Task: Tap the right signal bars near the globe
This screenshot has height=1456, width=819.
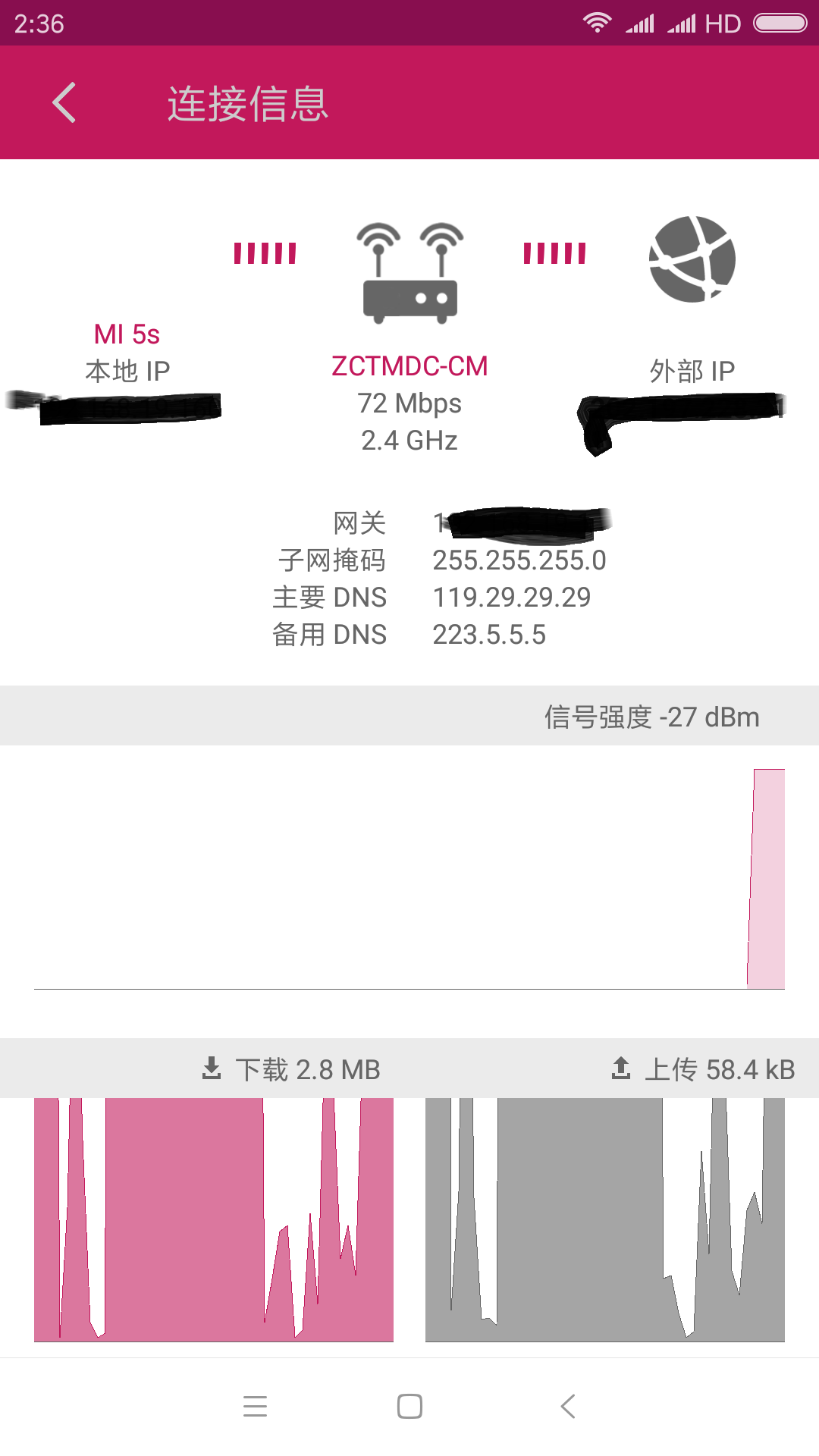Action: 554,252
